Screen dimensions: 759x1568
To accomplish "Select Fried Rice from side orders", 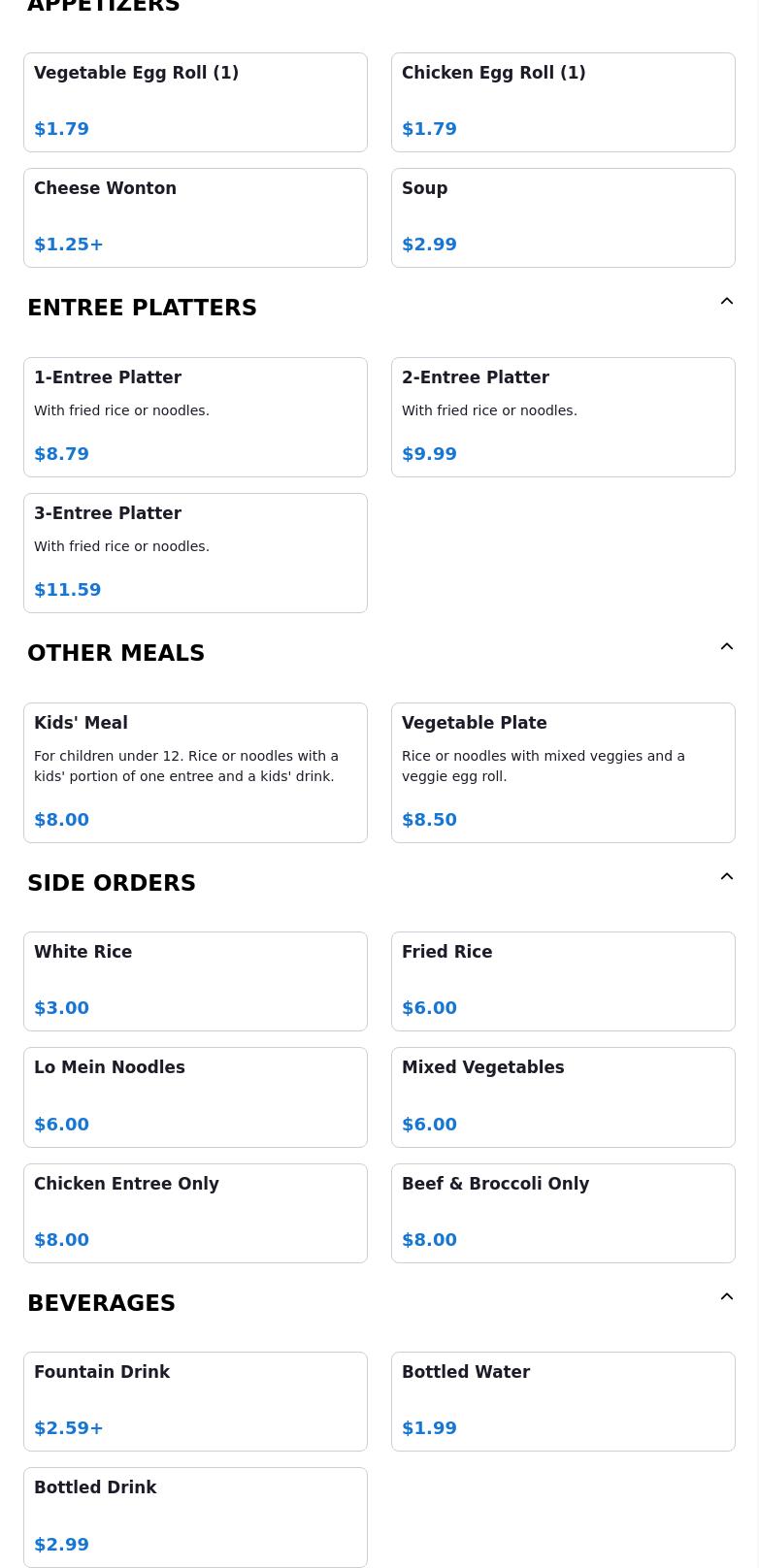I will tap(563, 981).
